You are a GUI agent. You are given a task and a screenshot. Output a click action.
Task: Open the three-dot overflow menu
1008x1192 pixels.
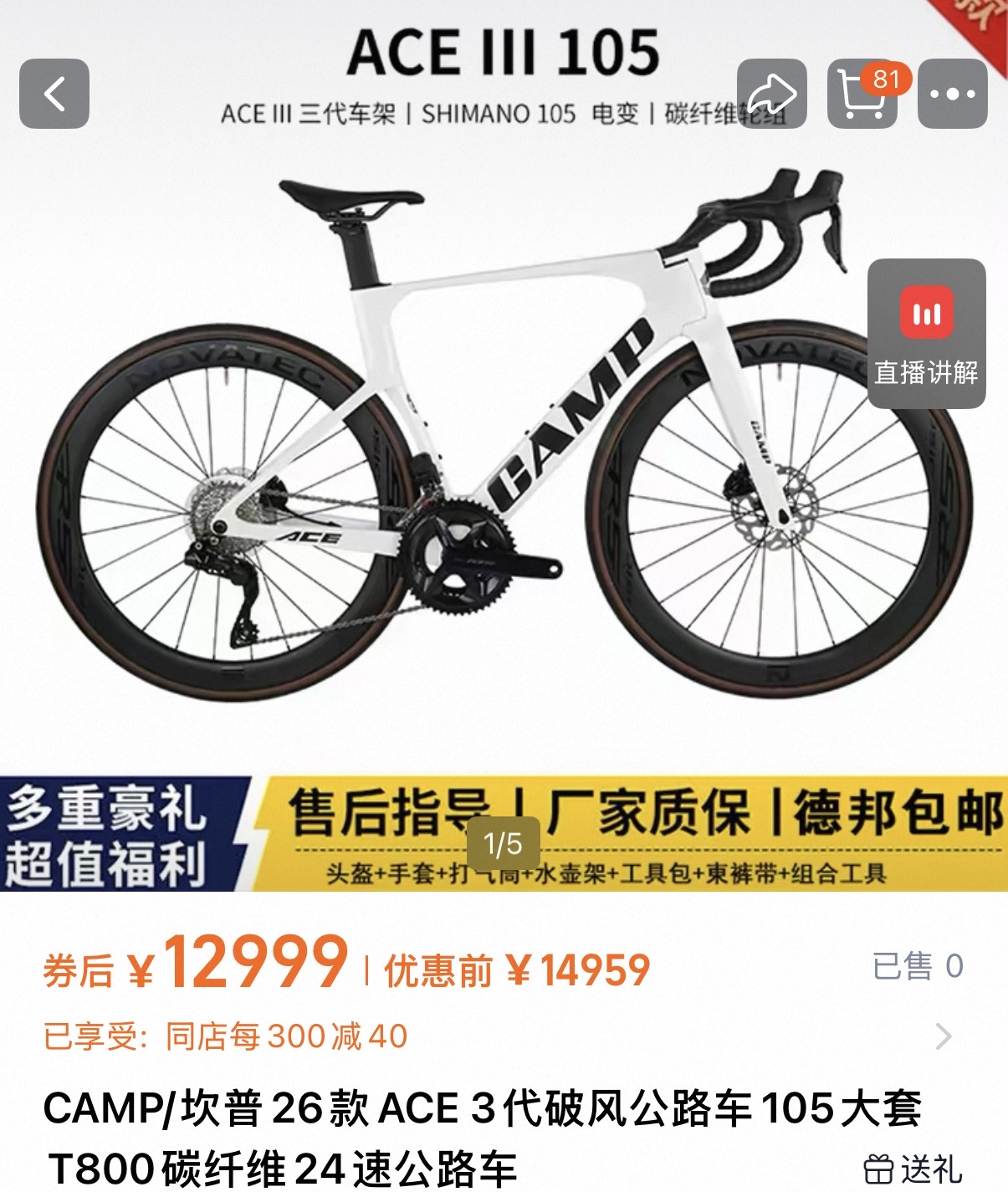pyautogui.click(x=952, y=94)
